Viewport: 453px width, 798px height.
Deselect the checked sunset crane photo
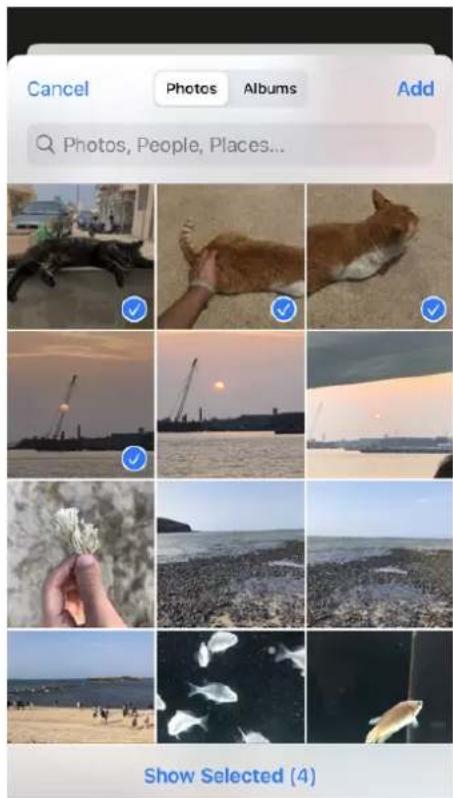[x=80, y=405]
